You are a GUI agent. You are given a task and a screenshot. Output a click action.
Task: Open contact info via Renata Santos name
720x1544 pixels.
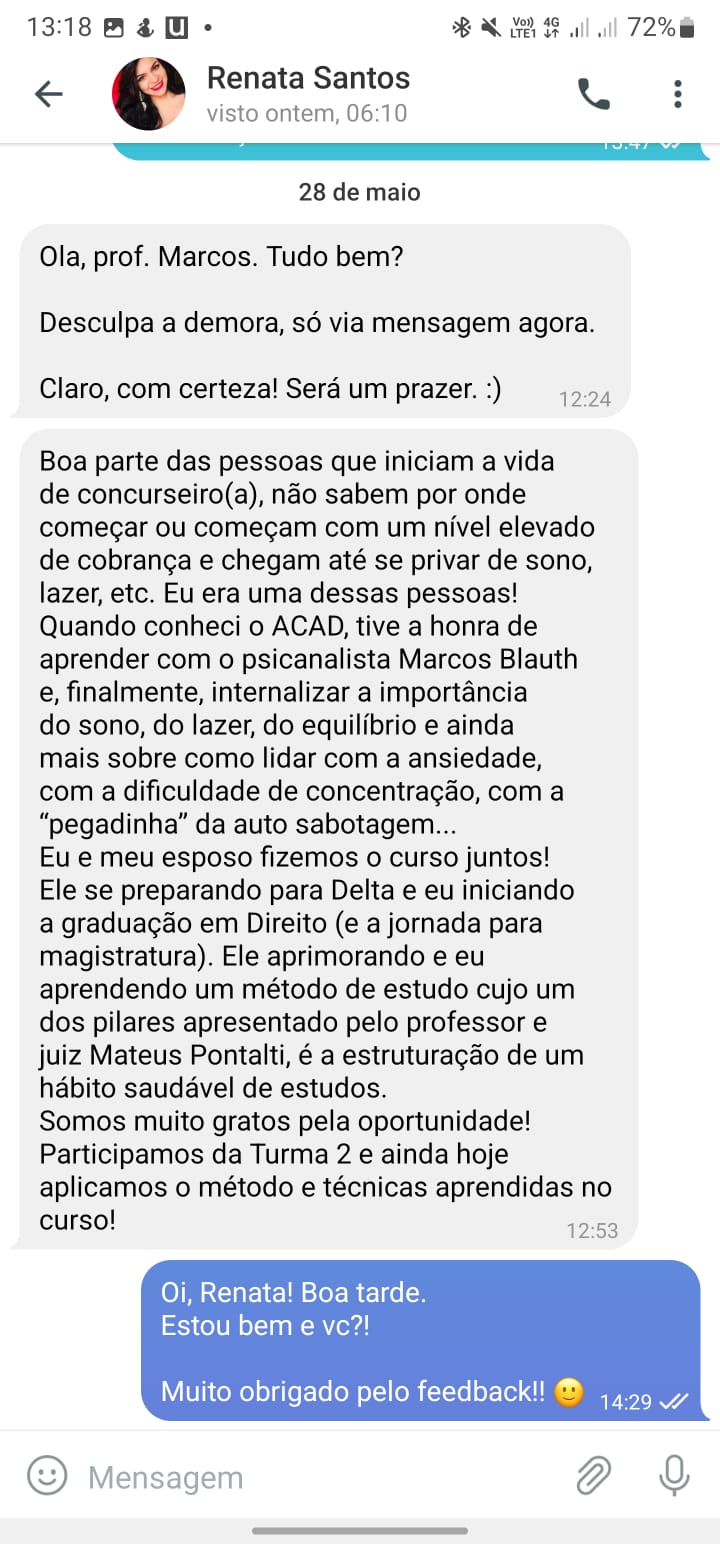pyautogui.click(x=308, y=78)
